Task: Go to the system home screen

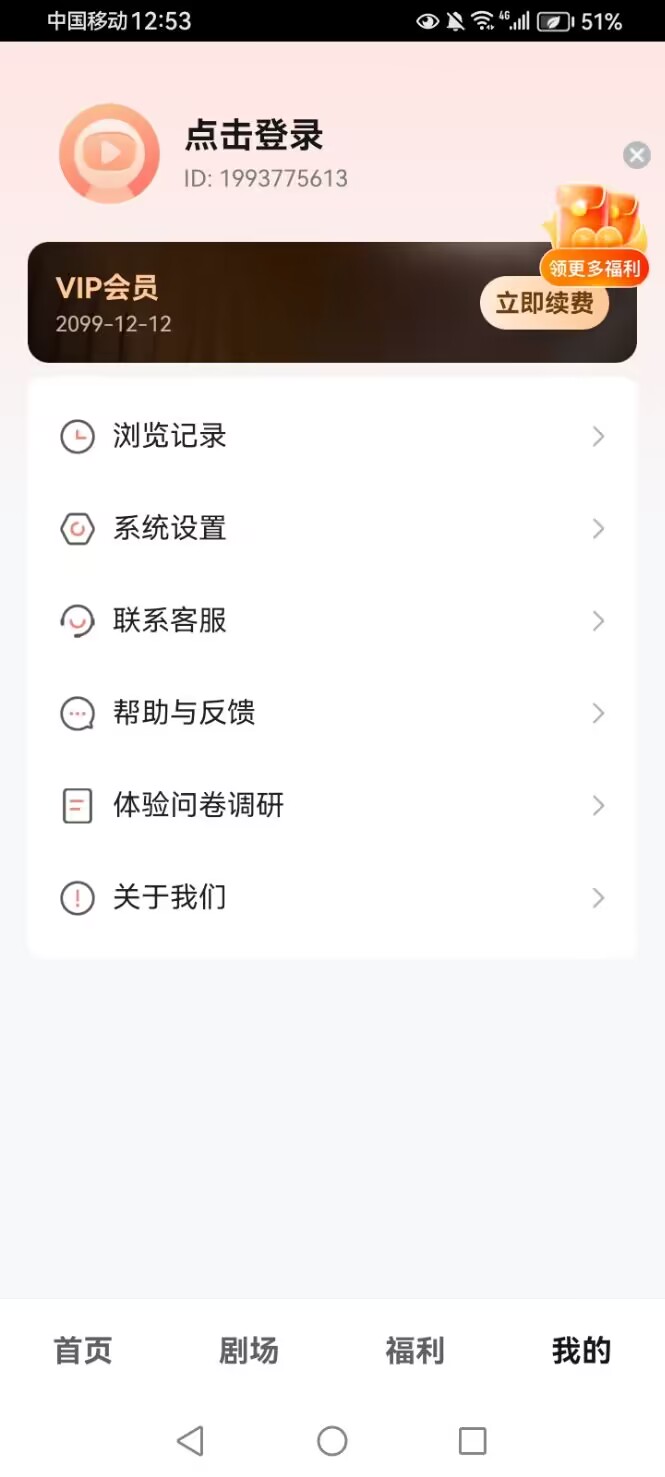Action: [332, 1441]
